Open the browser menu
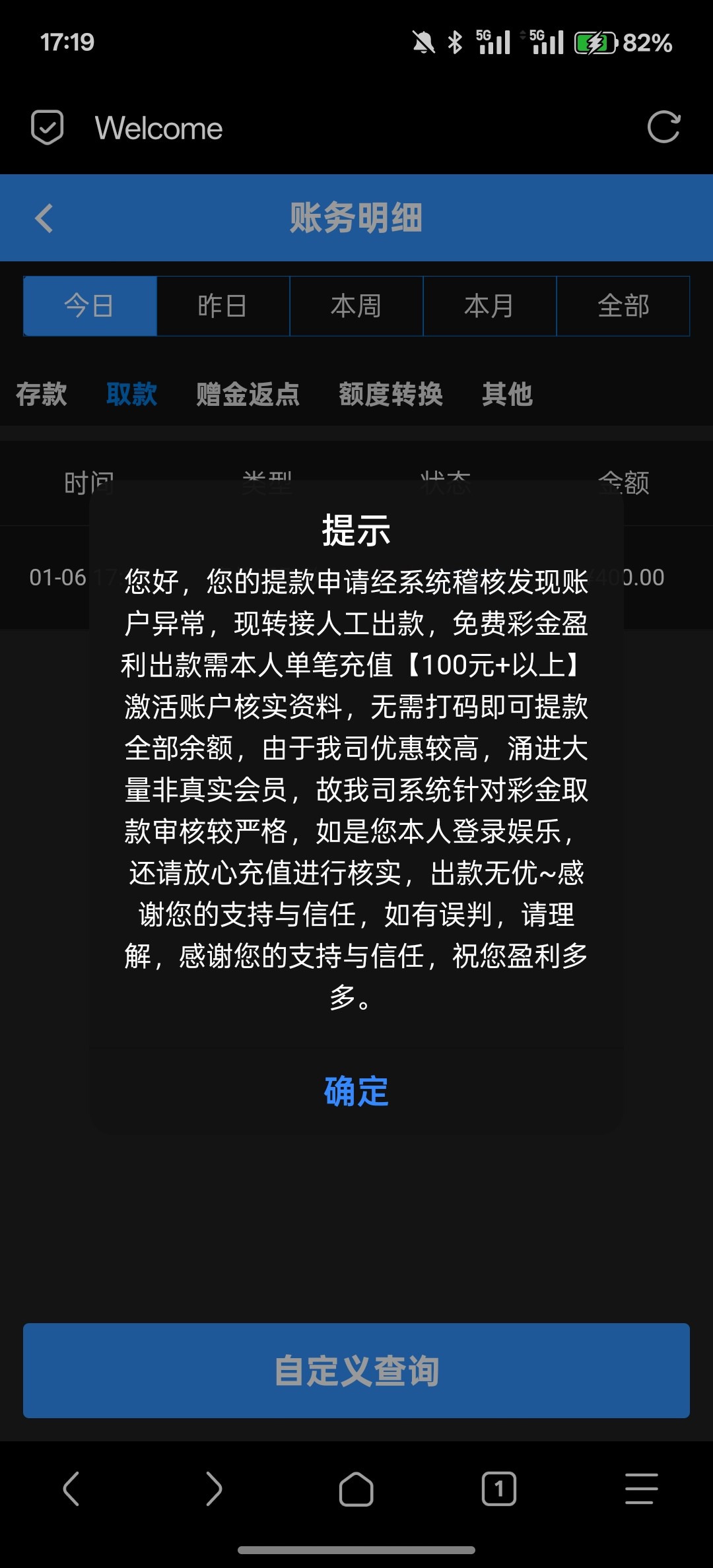This screenshot has height=1568, width=713. click(x=641, y=1489)
